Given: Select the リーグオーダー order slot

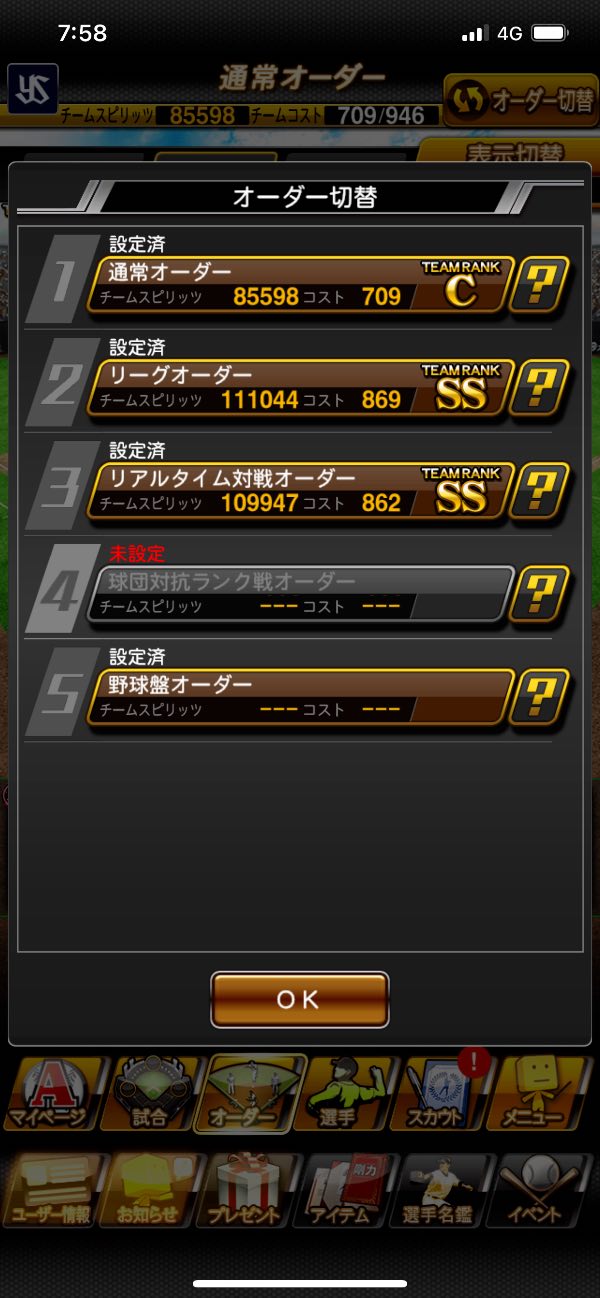Looking at the screenshot, I should click(300, 388).
